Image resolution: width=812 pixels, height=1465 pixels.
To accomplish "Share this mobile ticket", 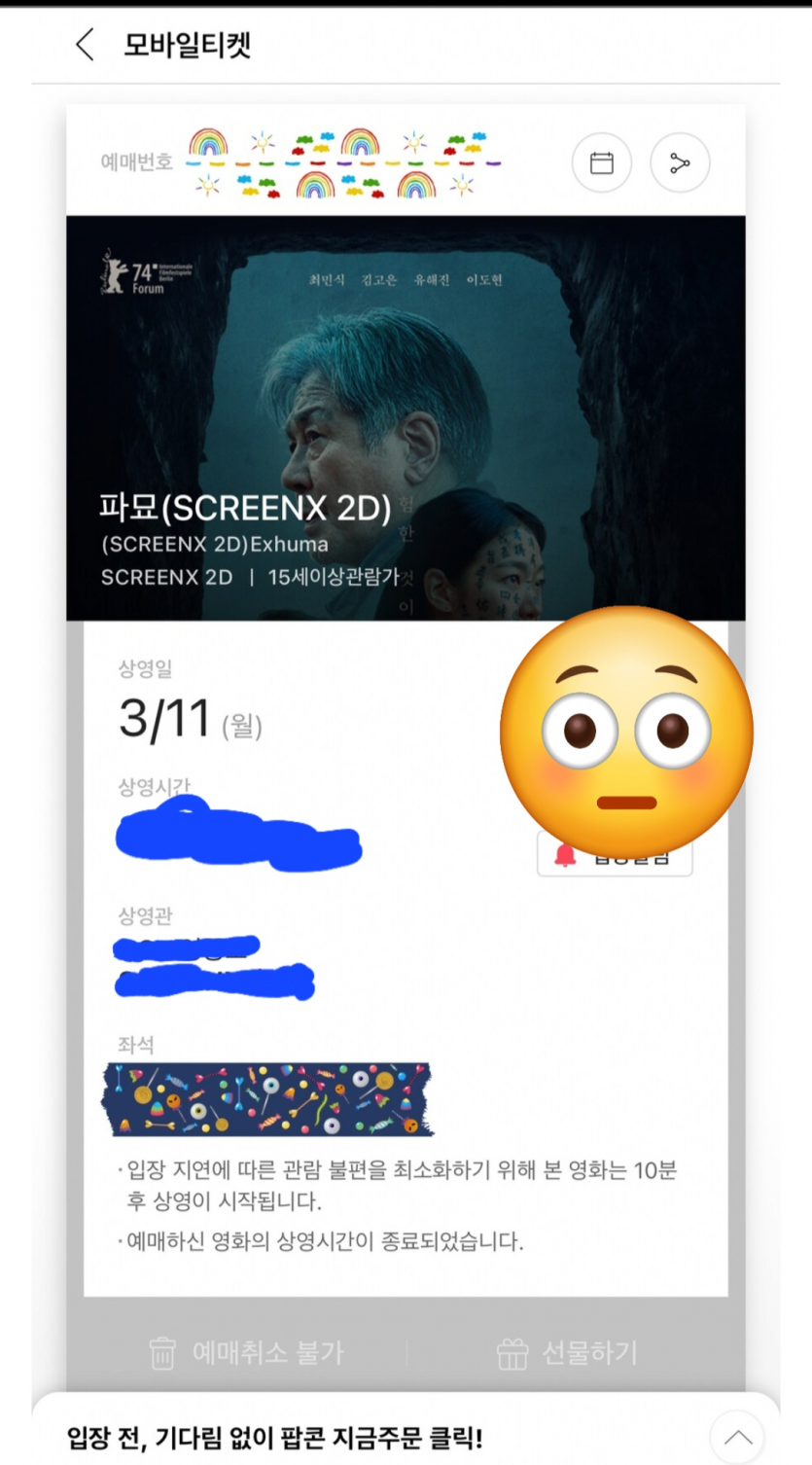I will [680, 163].
